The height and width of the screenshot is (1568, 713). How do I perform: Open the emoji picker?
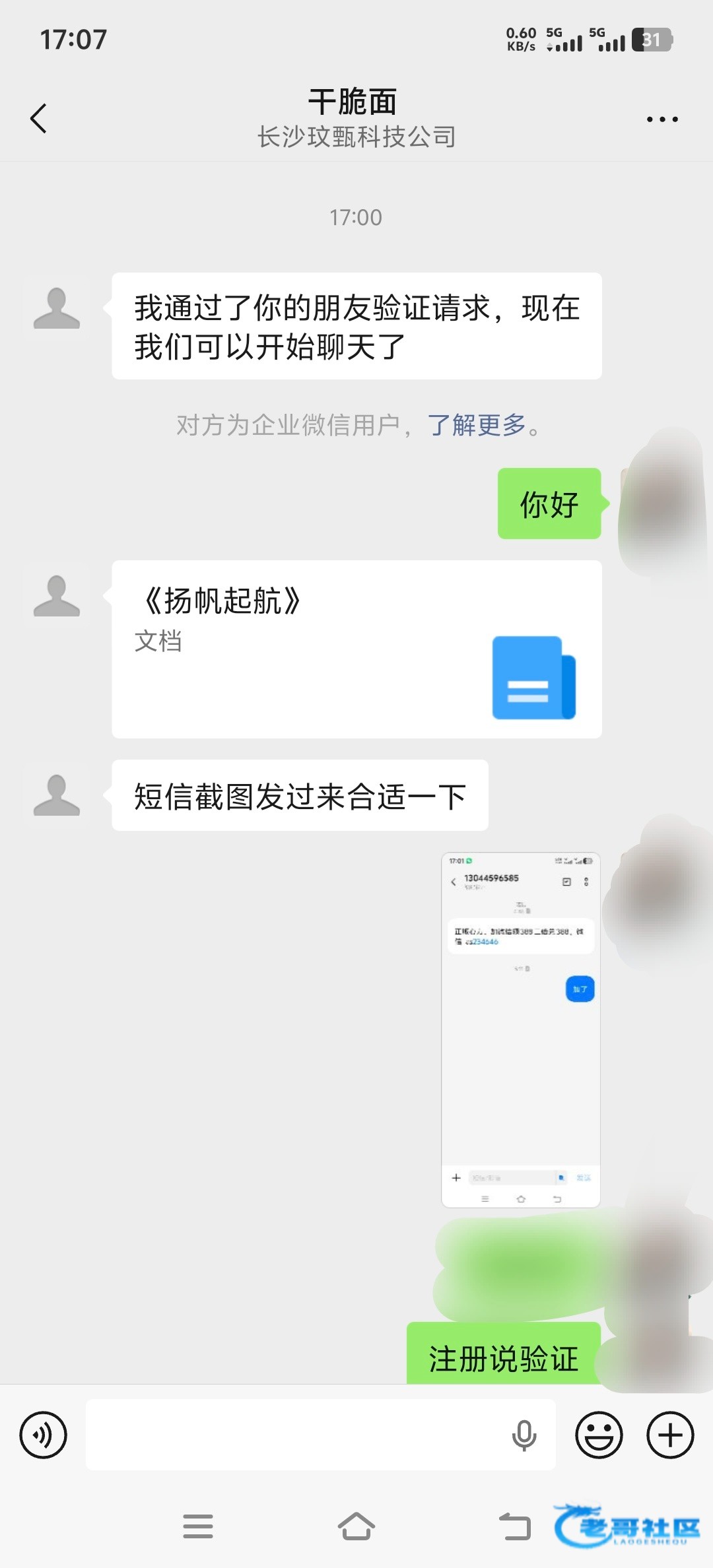(x=599, y=1434)
